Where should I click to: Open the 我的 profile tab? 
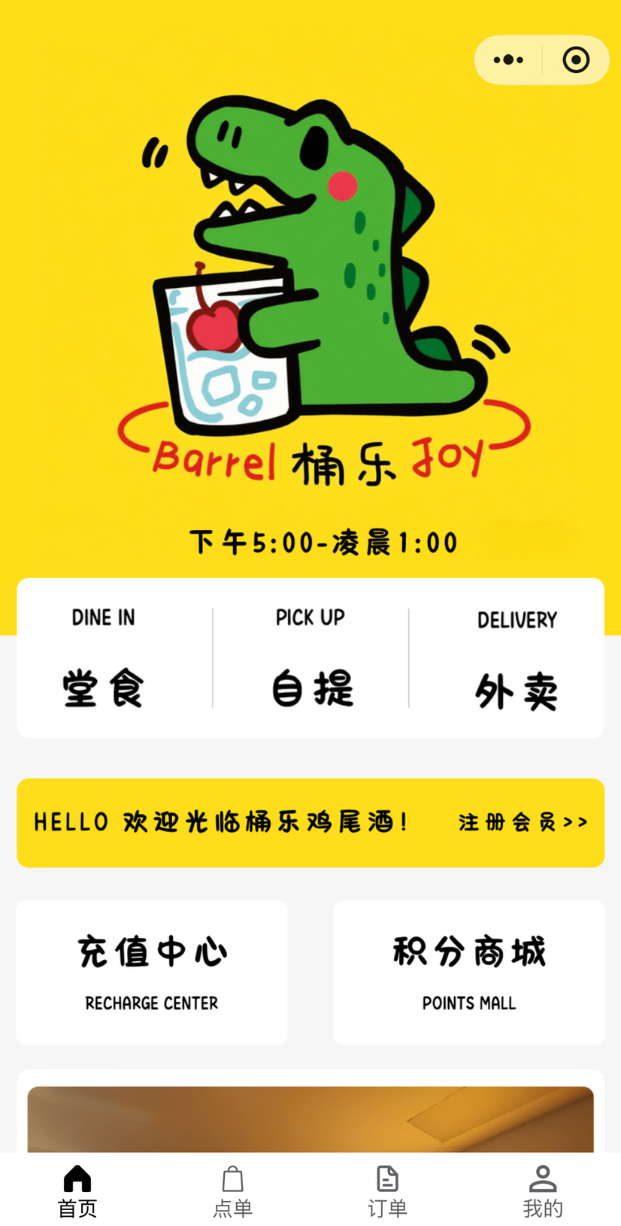tap(543, 1191)
